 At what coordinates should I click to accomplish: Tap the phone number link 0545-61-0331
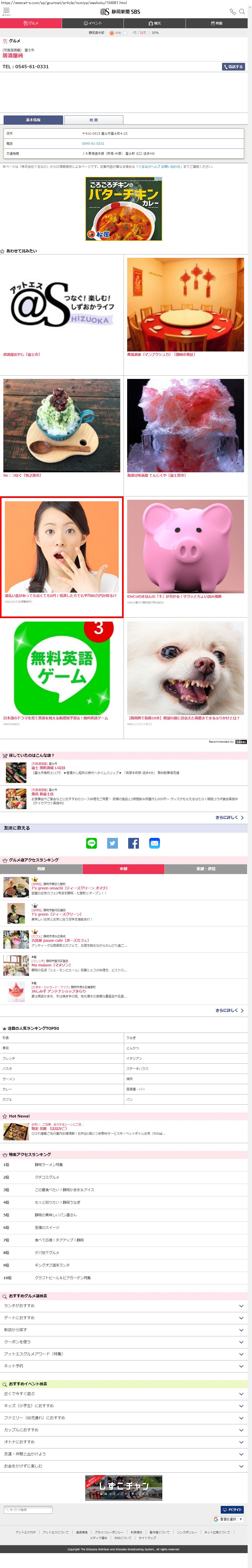point(93,144)
